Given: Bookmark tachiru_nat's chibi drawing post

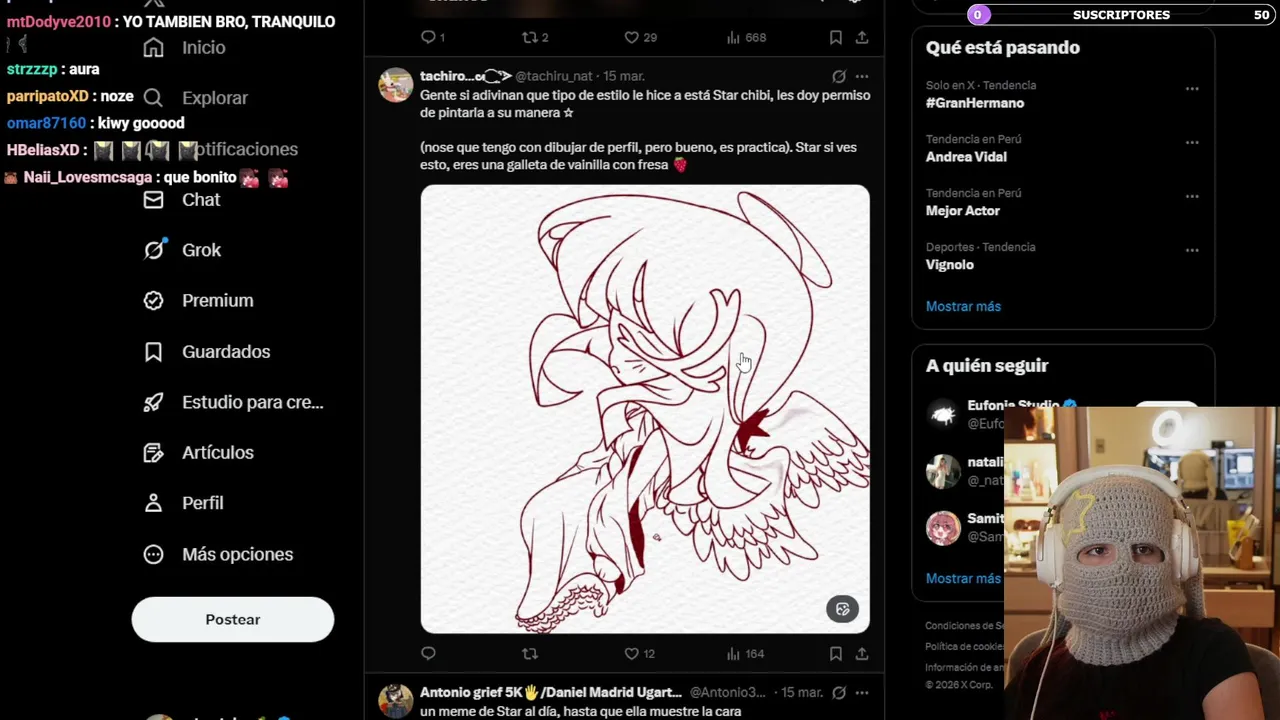Looking at the screenshot, I should (x=835, y=654).
